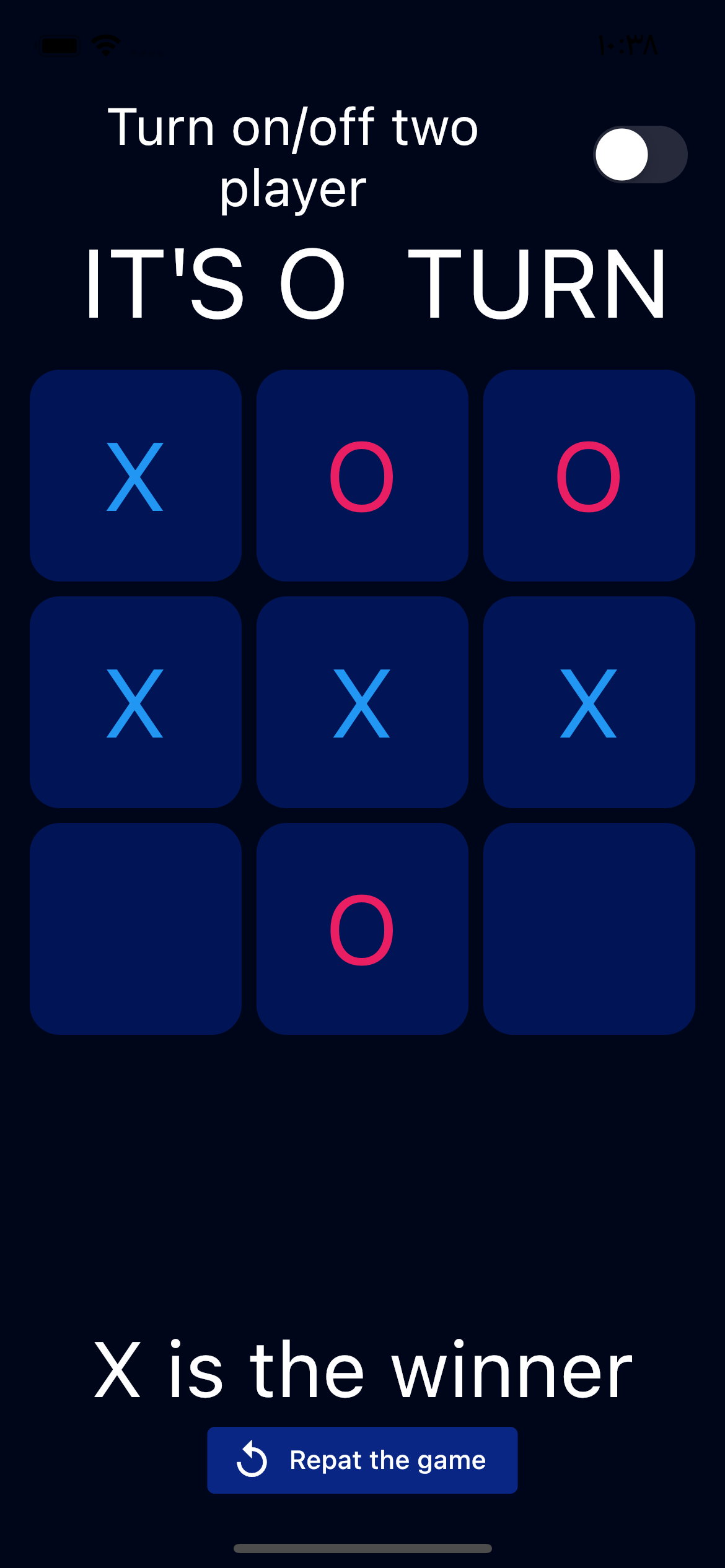Tap the O in the bottom-middle cell
Image resolution: width=725 pixels, height=1568 pixels.
(x=361, y=927)
